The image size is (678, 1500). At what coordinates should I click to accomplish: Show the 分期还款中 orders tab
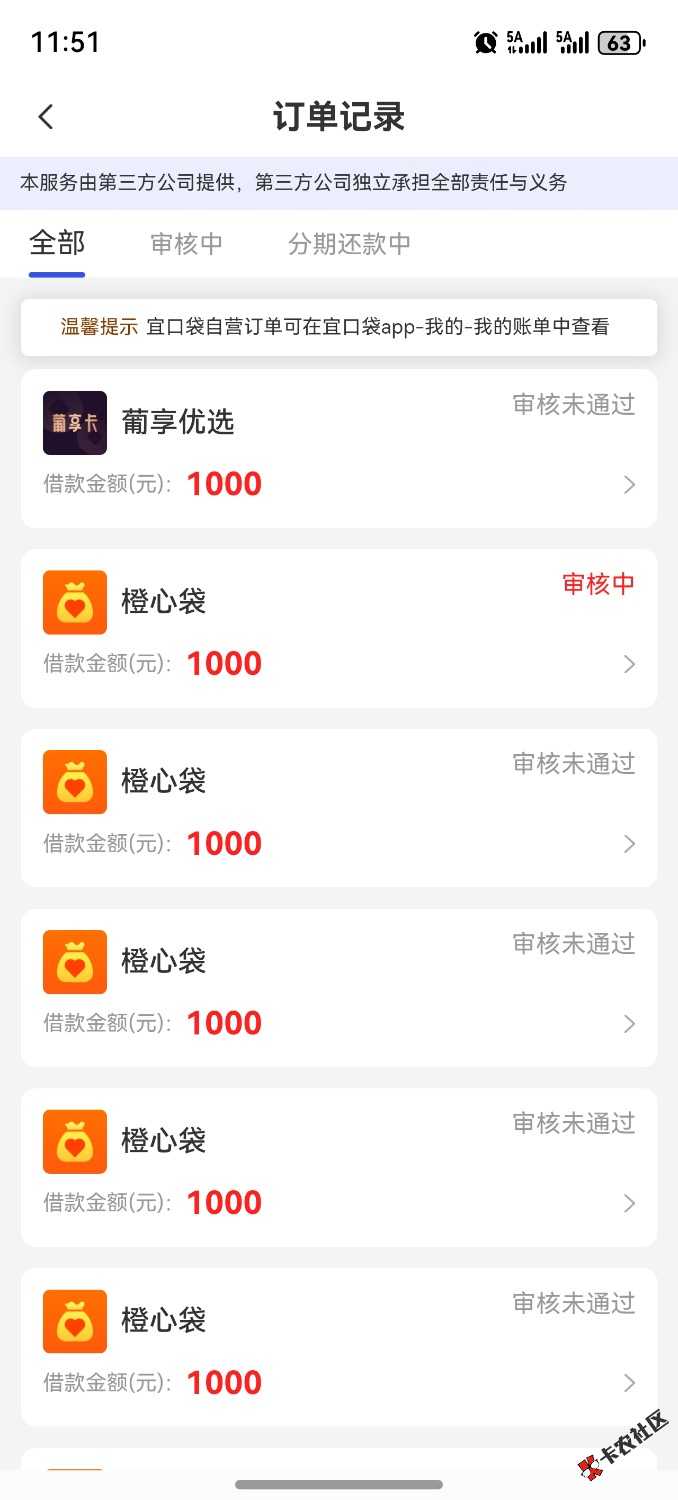[349, 244]
